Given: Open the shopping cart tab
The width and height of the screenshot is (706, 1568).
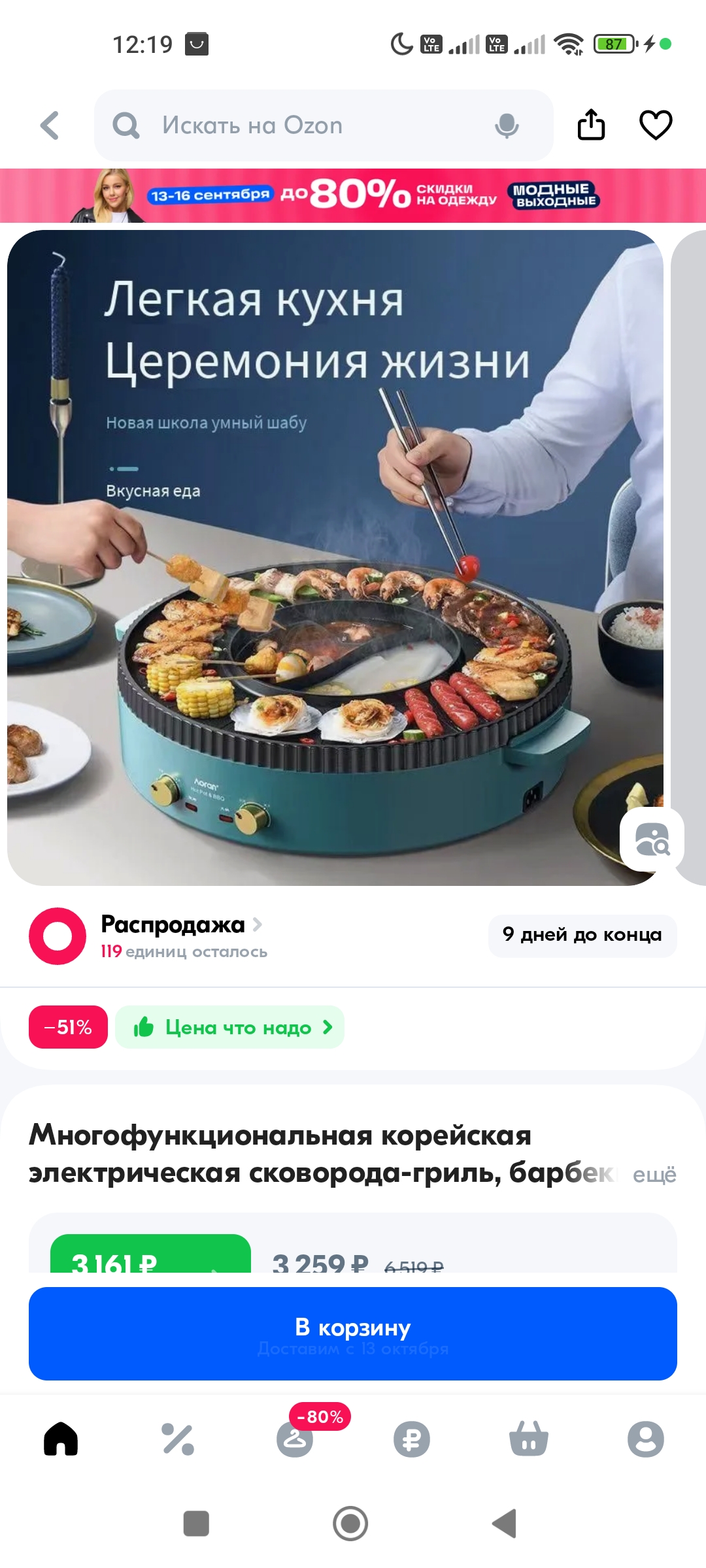Looking at the screenshot, I should [x=529, y=1439].
